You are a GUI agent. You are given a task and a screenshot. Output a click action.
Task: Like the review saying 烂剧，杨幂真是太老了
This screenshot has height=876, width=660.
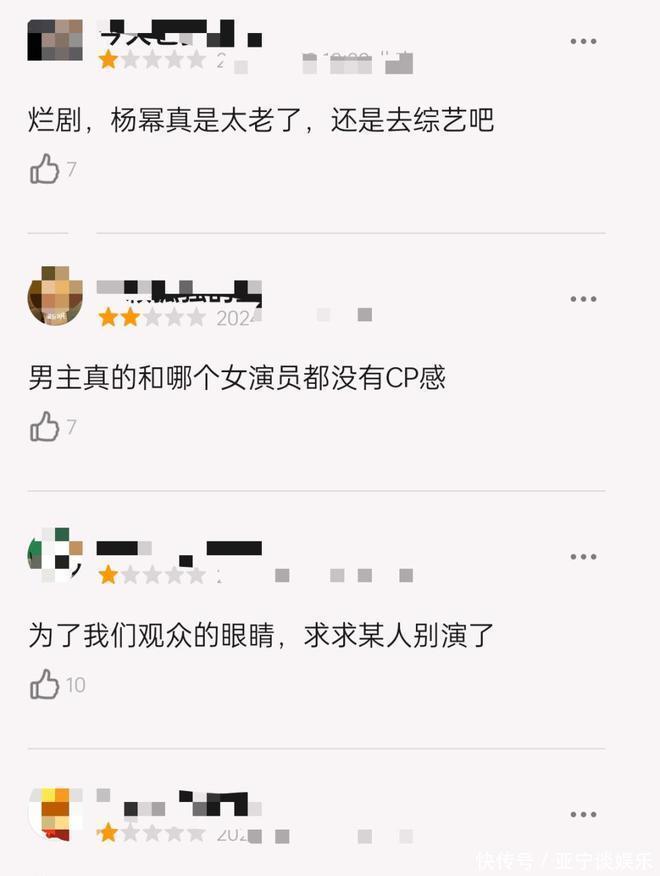45,170
